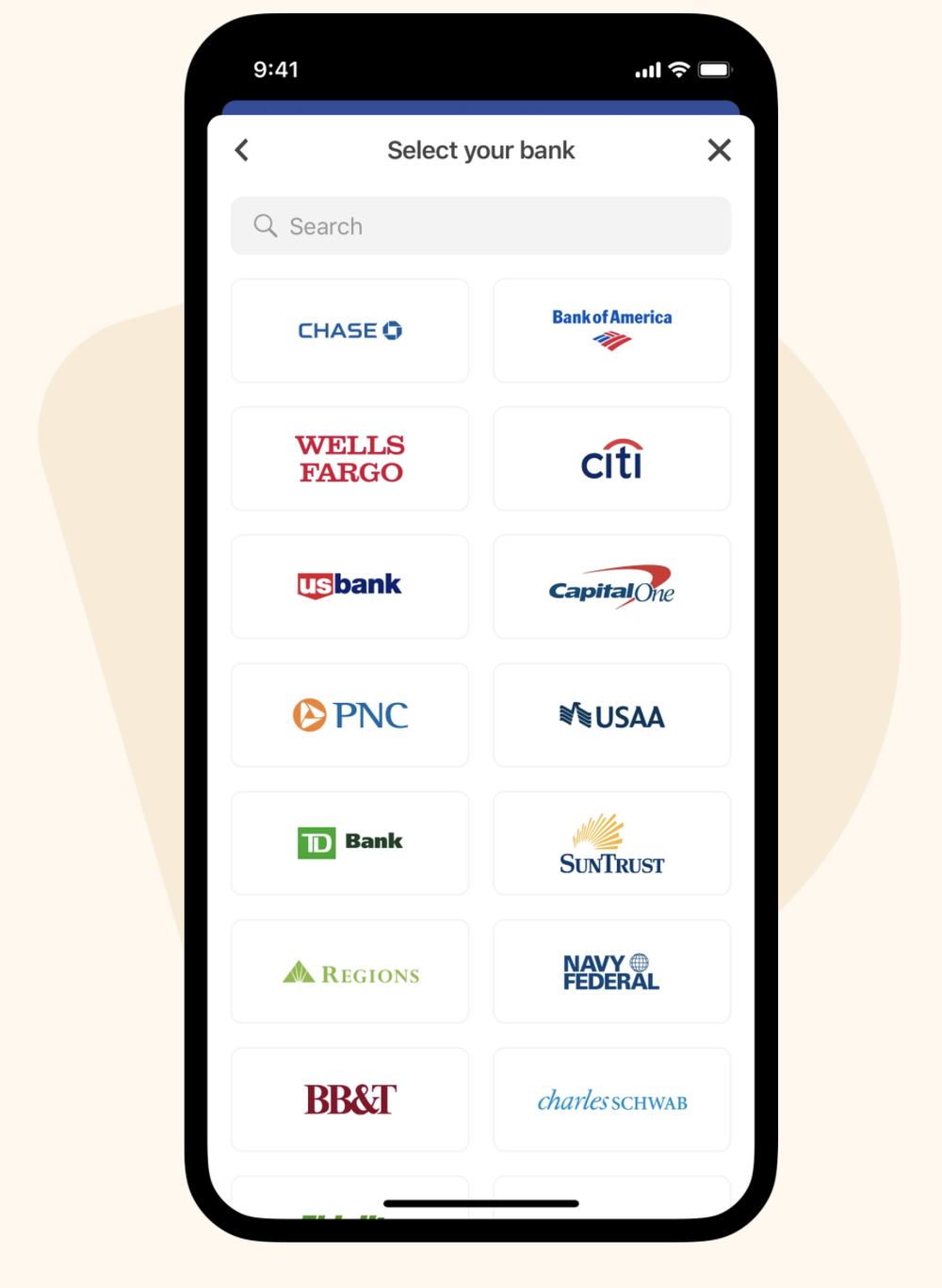Choose Bank of America
Viewport: 942px width, 1288px height.
click(611, 331)
